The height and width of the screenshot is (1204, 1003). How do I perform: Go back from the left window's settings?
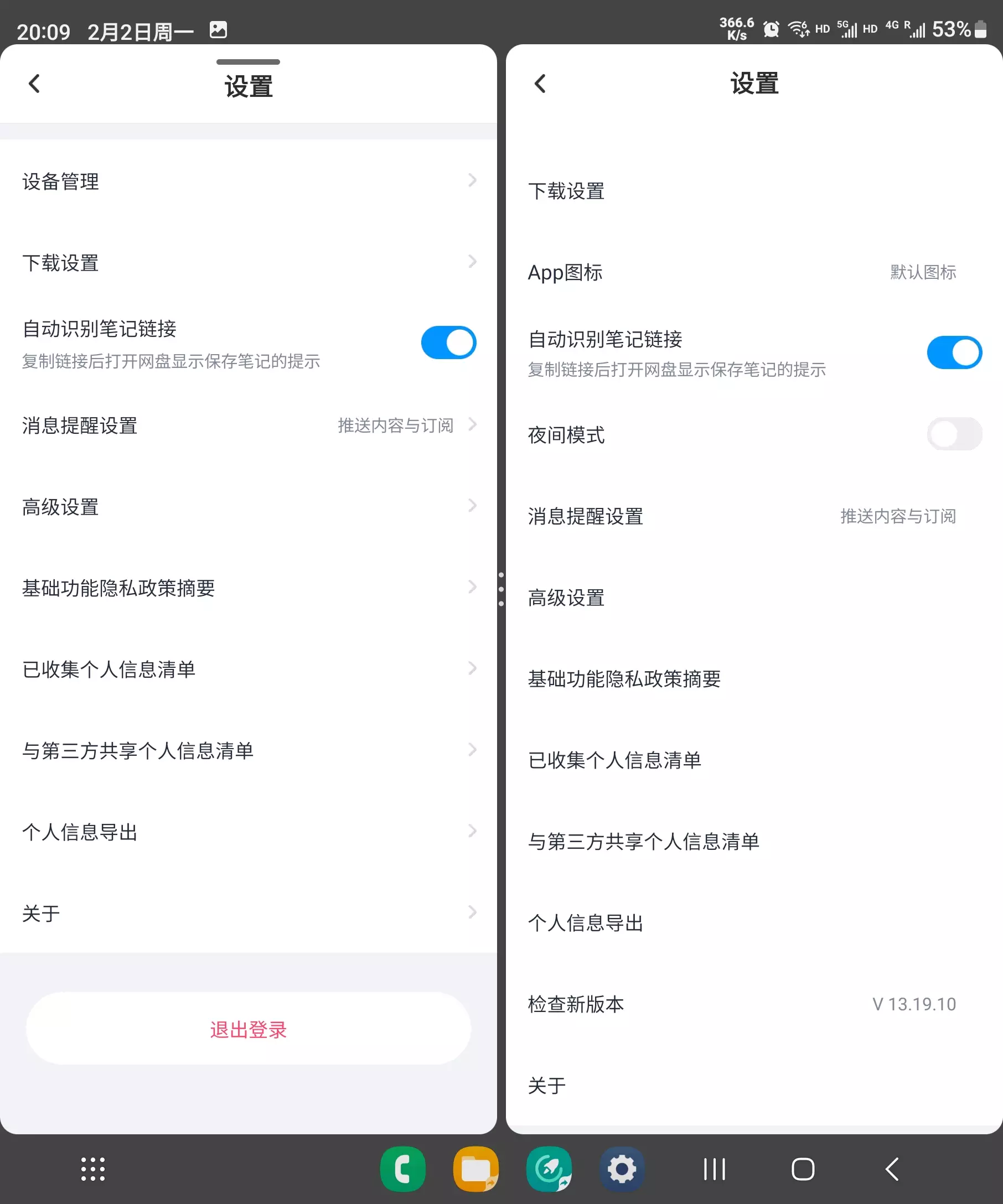coord(34,84)
